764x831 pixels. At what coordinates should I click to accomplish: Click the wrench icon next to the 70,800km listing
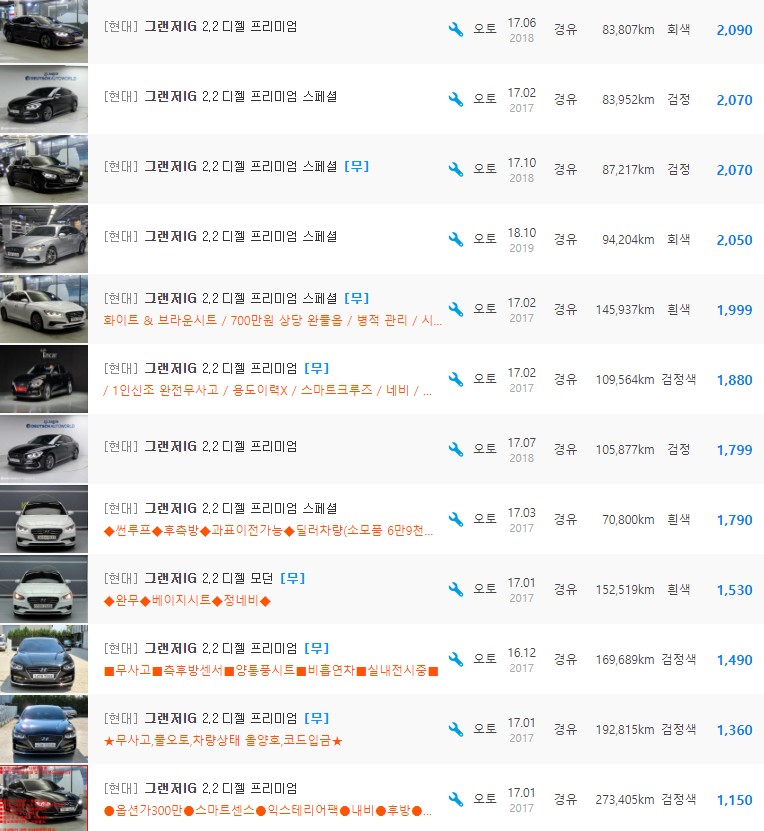click(455, 518)
